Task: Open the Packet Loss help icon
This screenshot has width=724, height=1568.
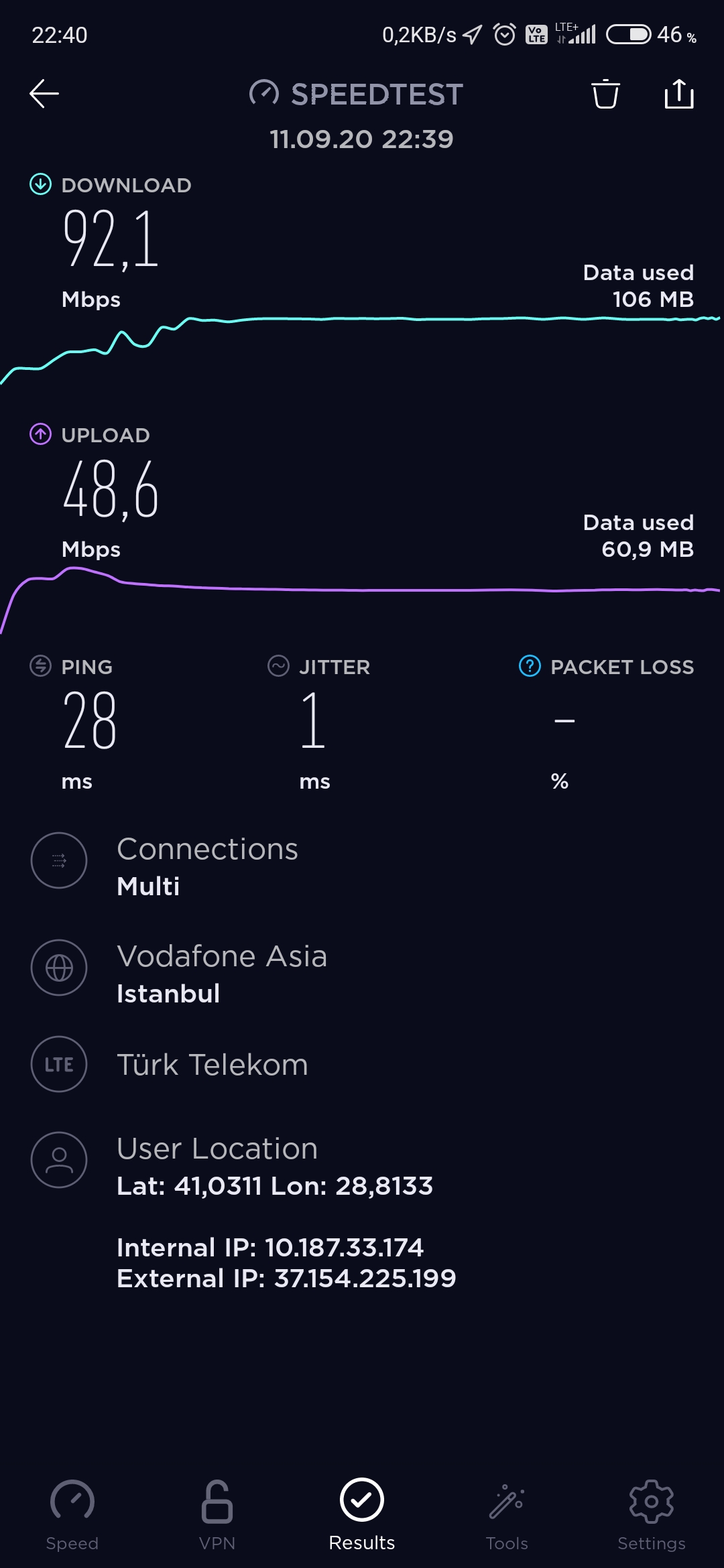Action: tap(530, 666)
